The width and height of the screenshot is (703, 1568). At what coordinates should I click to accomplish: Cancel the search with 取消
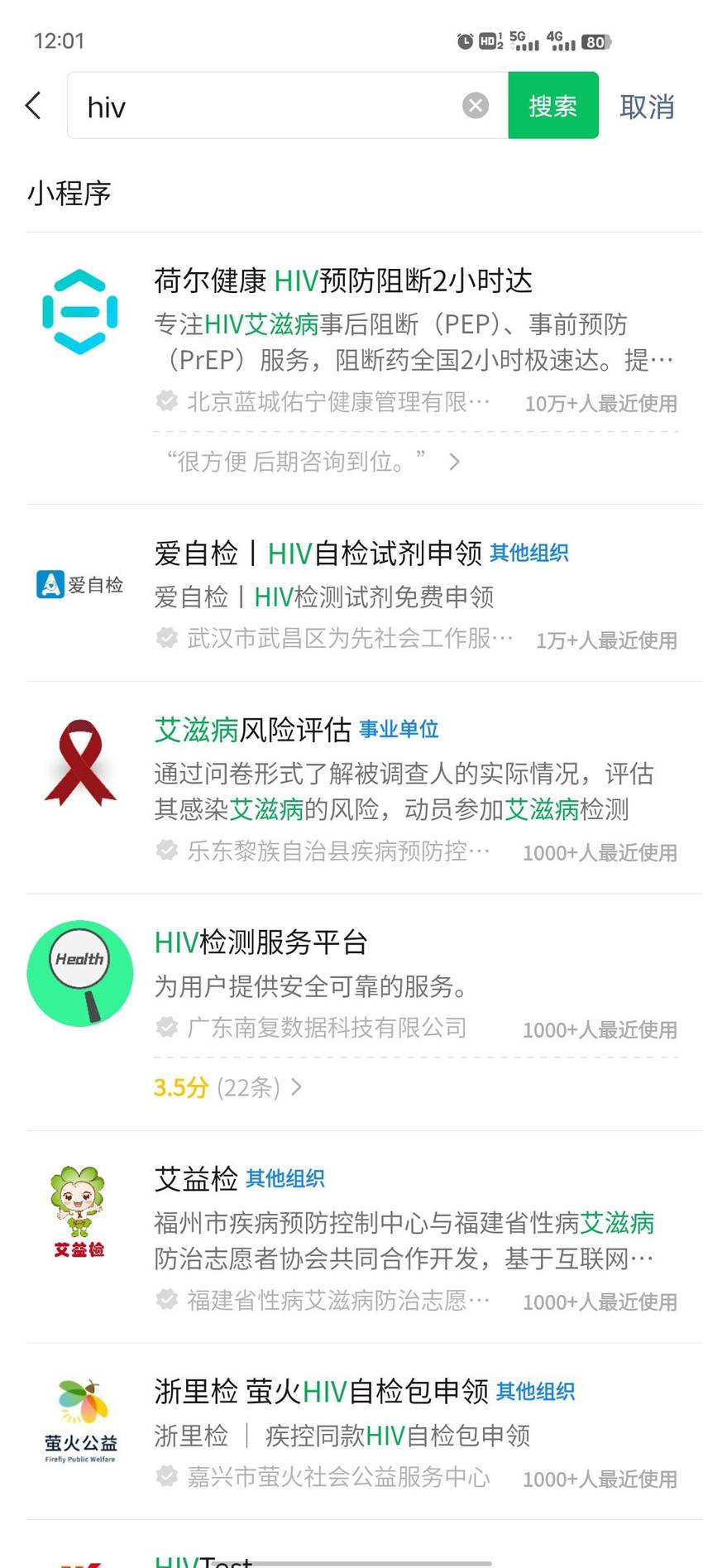(647, 107)
